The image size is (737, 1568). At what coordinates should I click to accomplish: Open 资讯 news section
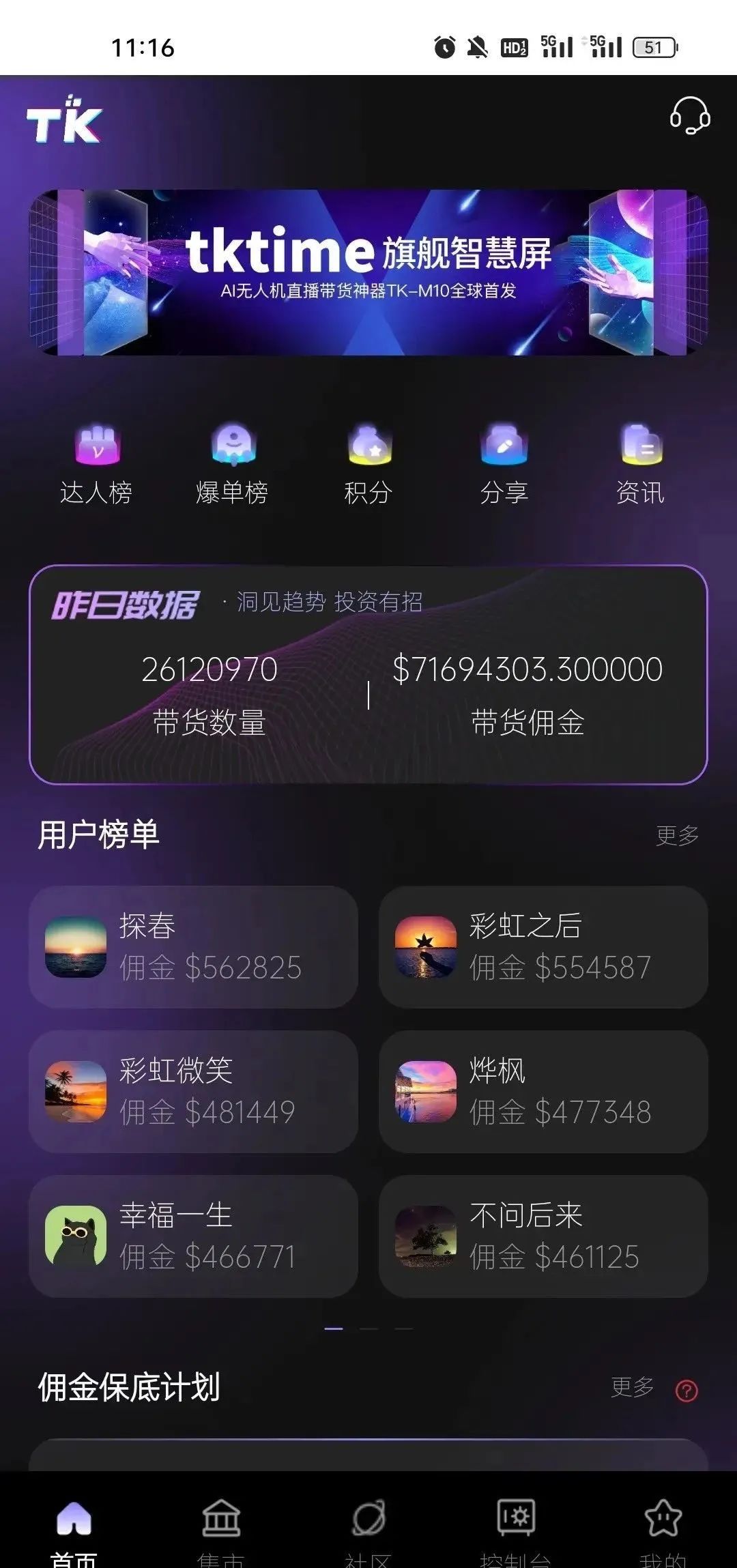(640, 464)
